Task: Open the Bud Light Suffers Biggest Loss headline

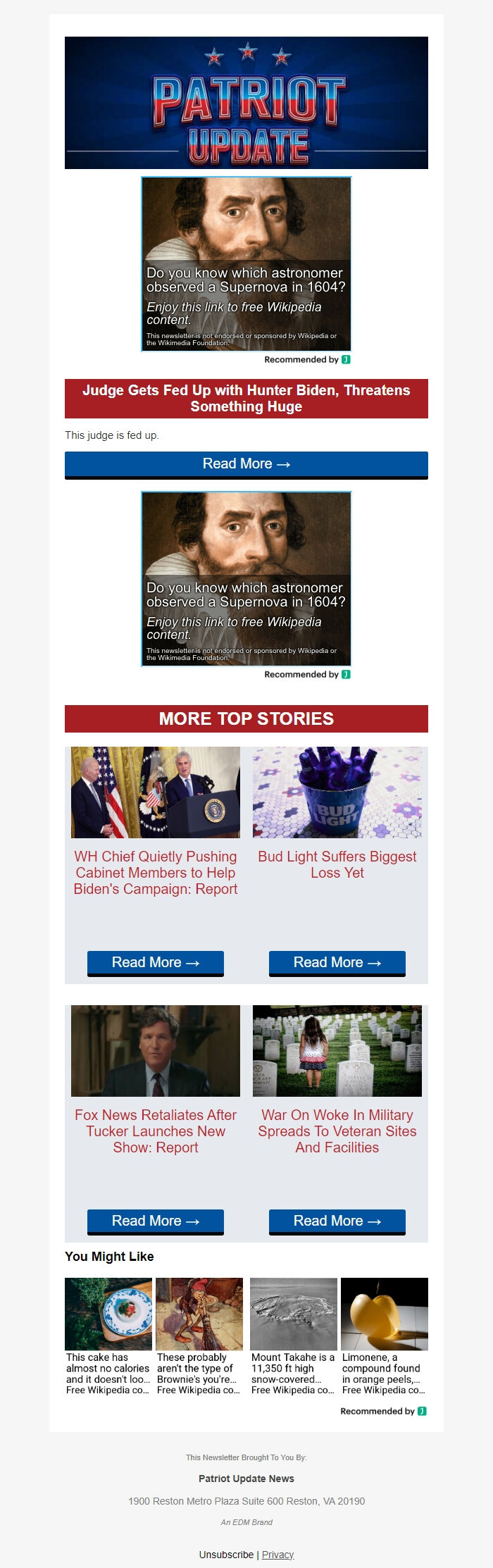Action: (337, 864)
